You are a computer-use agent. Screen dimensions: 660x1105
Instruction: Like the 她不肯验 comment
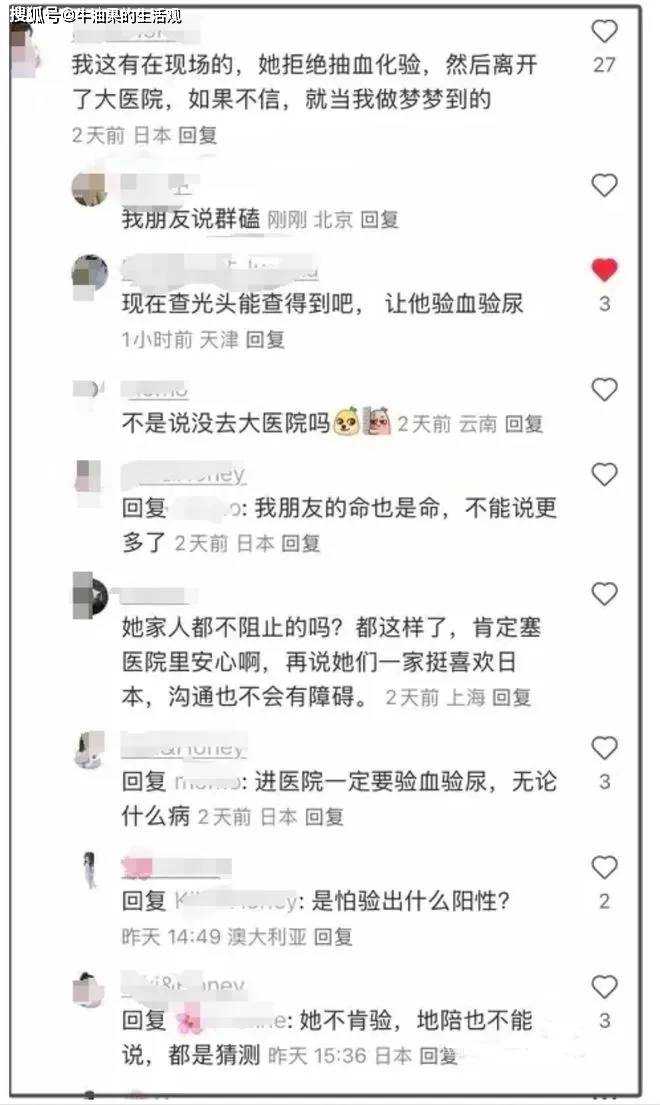(x=604, y=987)
